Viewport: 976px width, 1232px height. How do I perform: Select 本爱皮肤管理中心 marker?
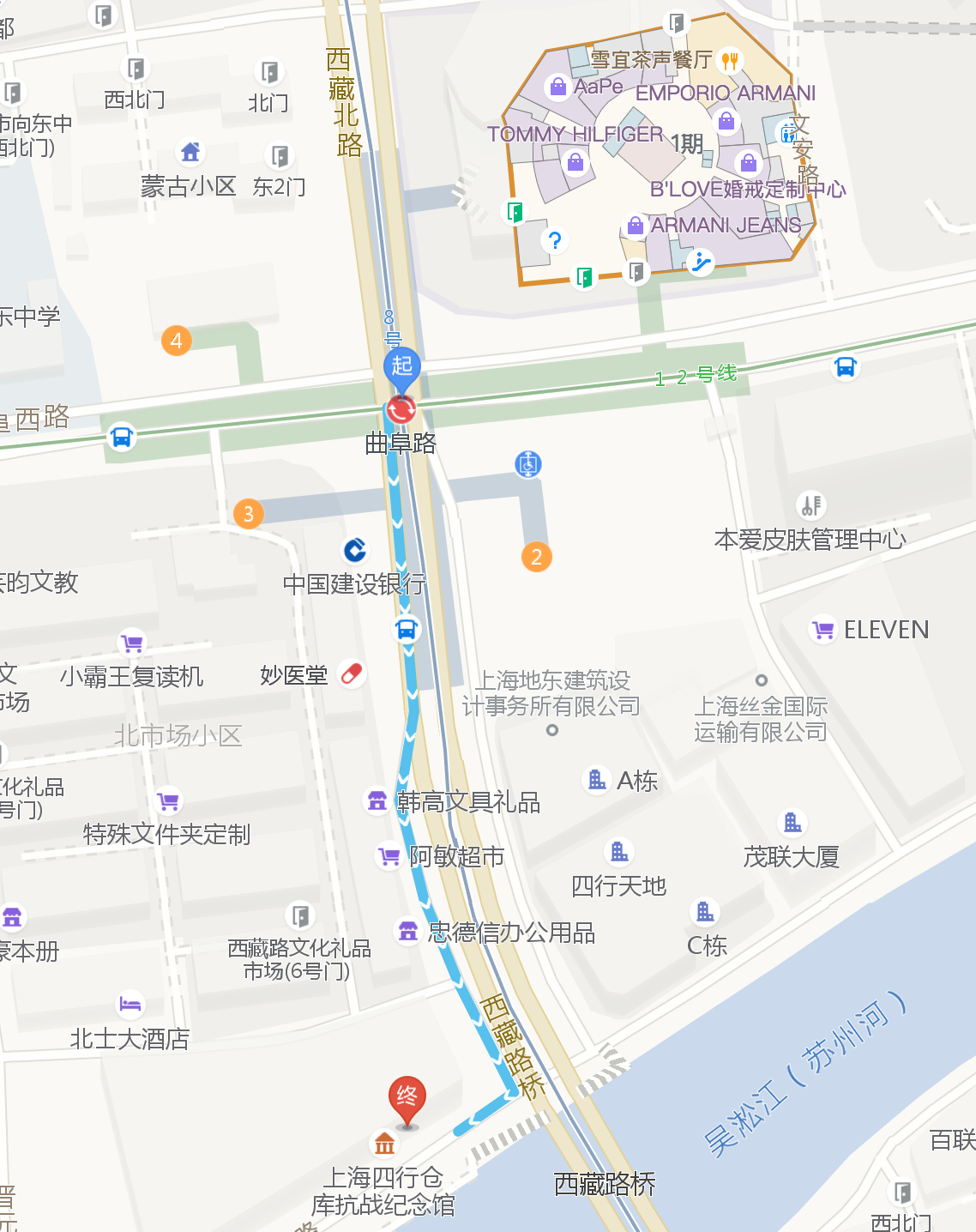click(810, 505)
